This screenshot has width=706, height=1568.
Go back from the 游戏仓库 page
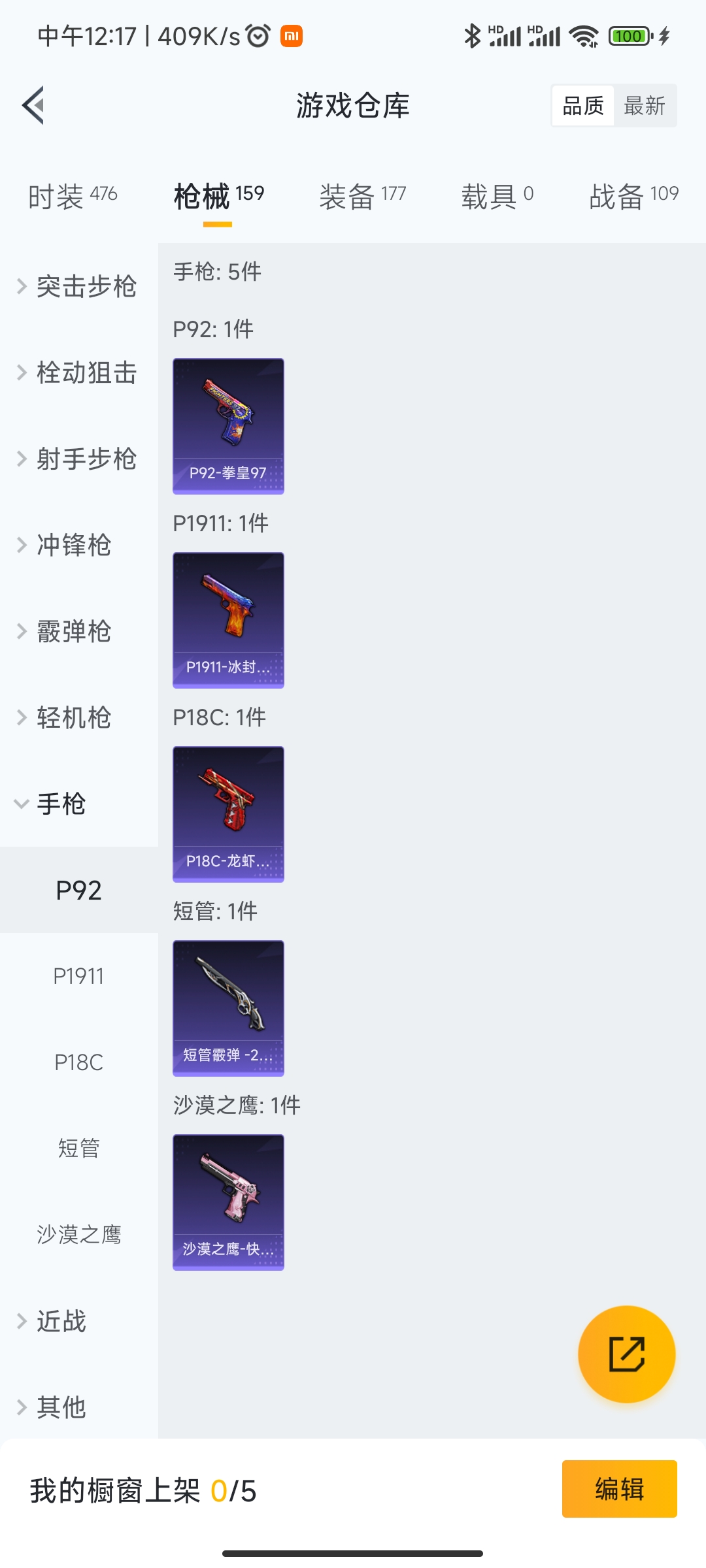tap(33, 105)
